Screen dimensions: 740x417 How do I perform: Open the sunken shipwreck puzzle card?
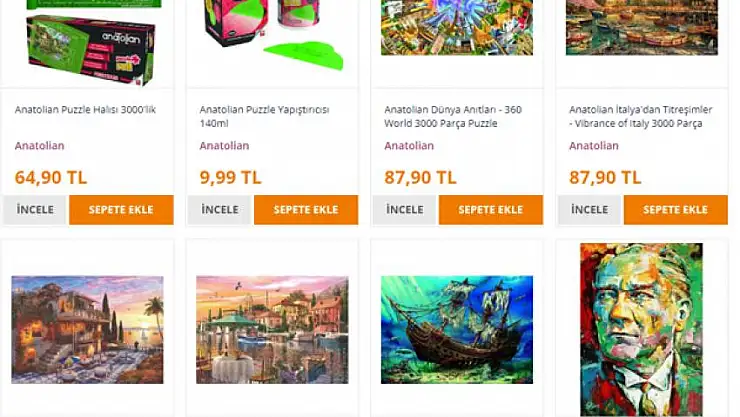[457, 330]
